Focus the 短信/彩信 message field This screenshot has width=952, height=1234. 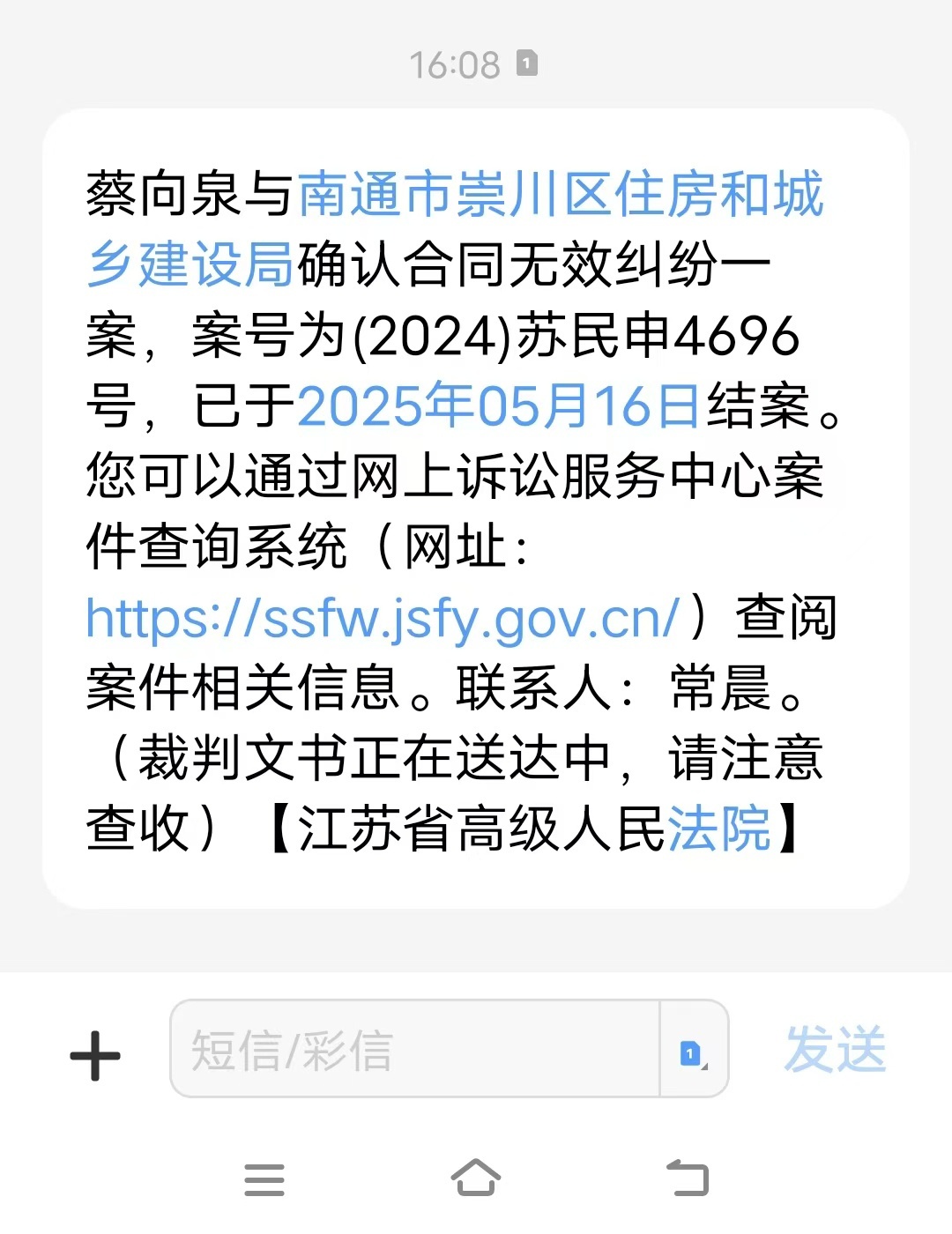point(414,1050)
